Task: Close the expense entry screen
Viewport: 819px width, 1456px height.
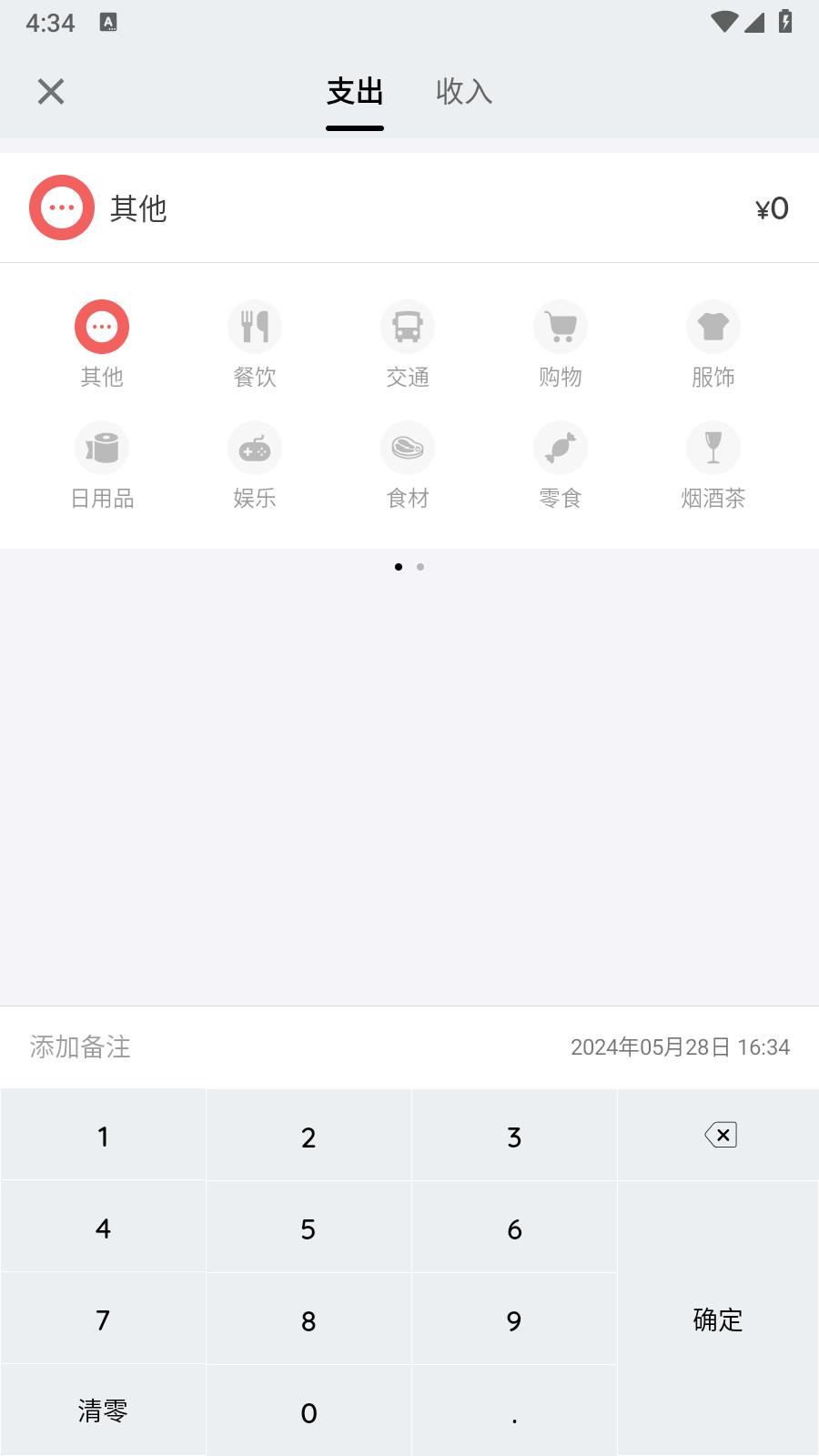Action: click(51, 91)
